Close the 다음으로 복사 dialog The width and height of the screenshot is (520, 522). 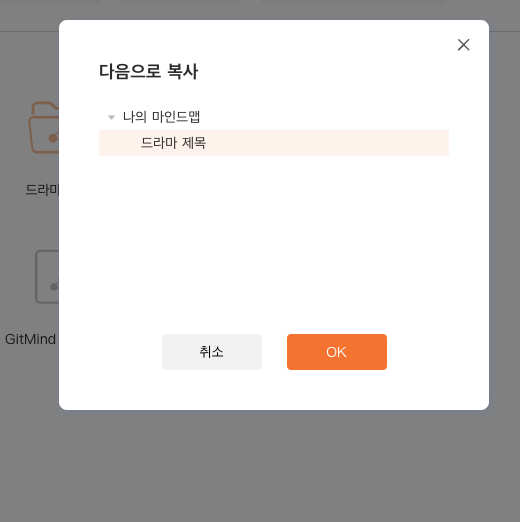(463, 45)
